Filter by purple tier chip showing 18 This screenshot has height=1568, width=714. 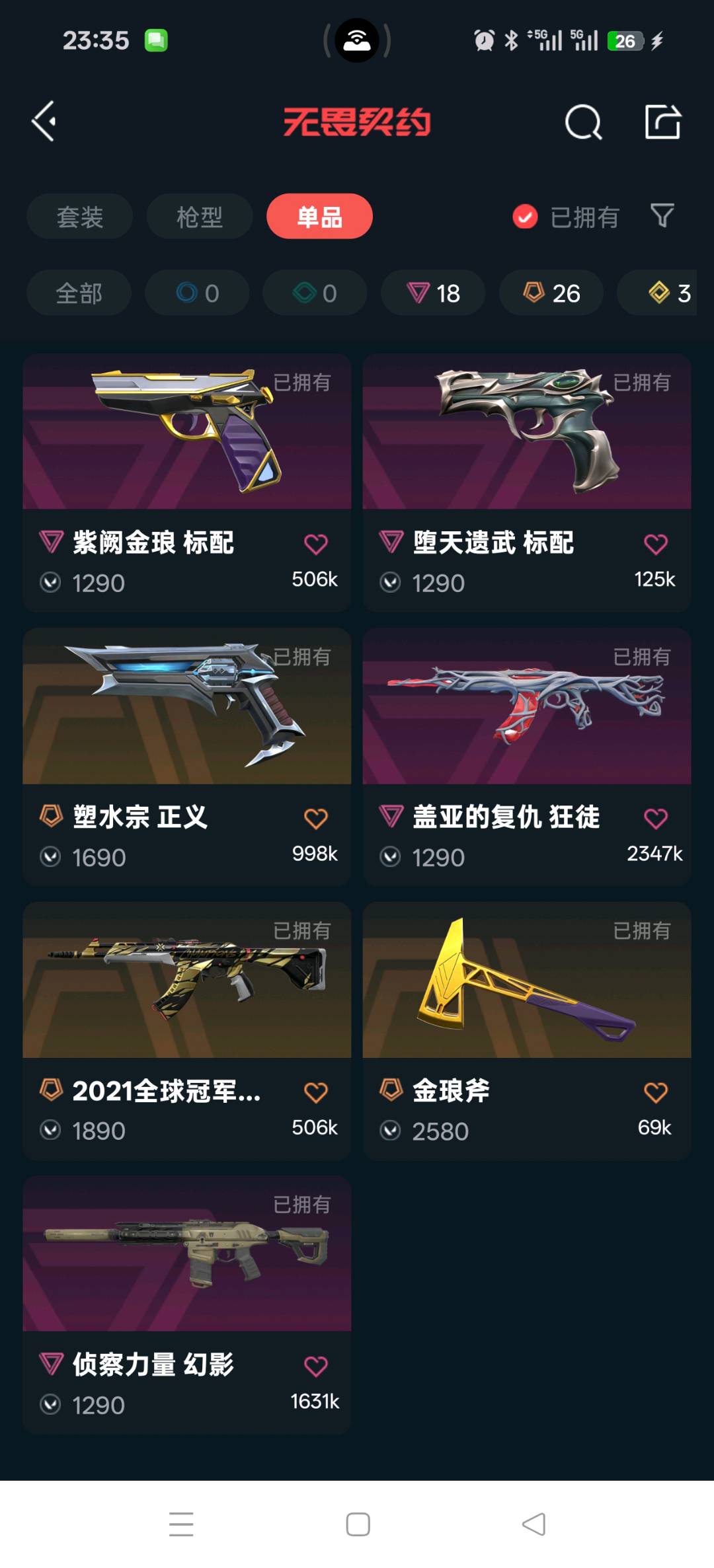point(433,293)
